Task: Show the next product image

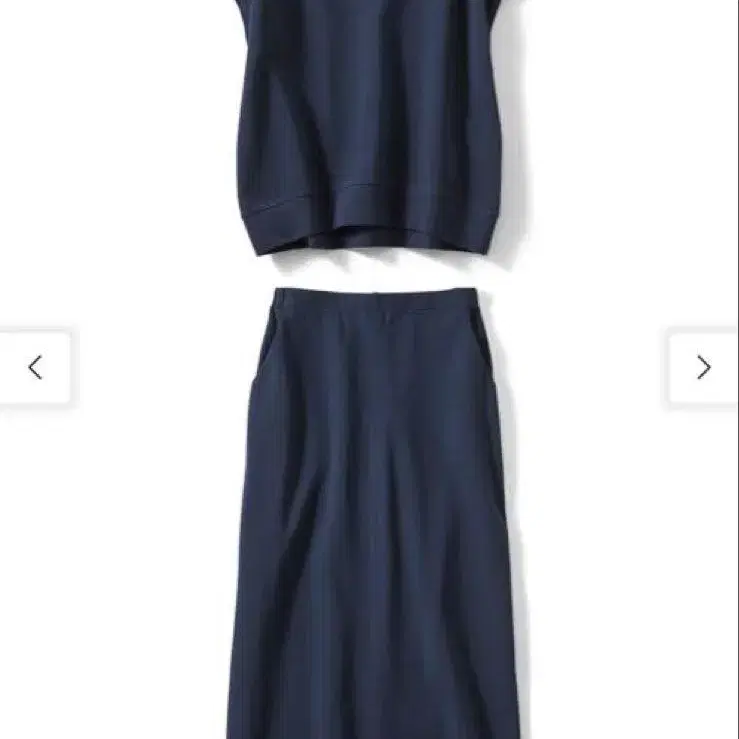Action: tap(703, 367)
